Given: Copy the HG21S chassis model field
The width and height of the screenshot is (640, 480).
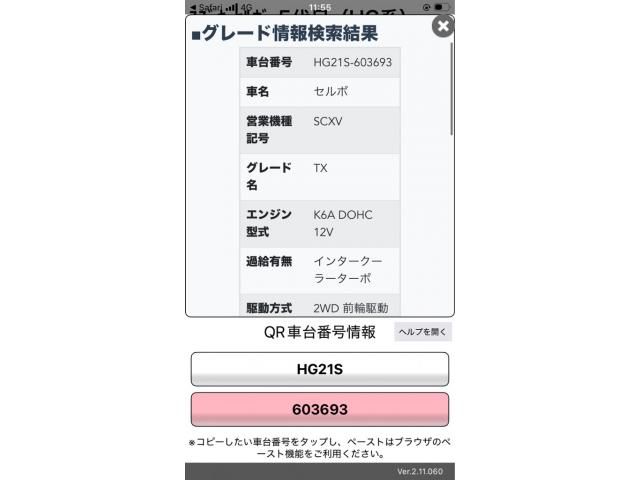Looking at the screenshot, I should (319, 369).
